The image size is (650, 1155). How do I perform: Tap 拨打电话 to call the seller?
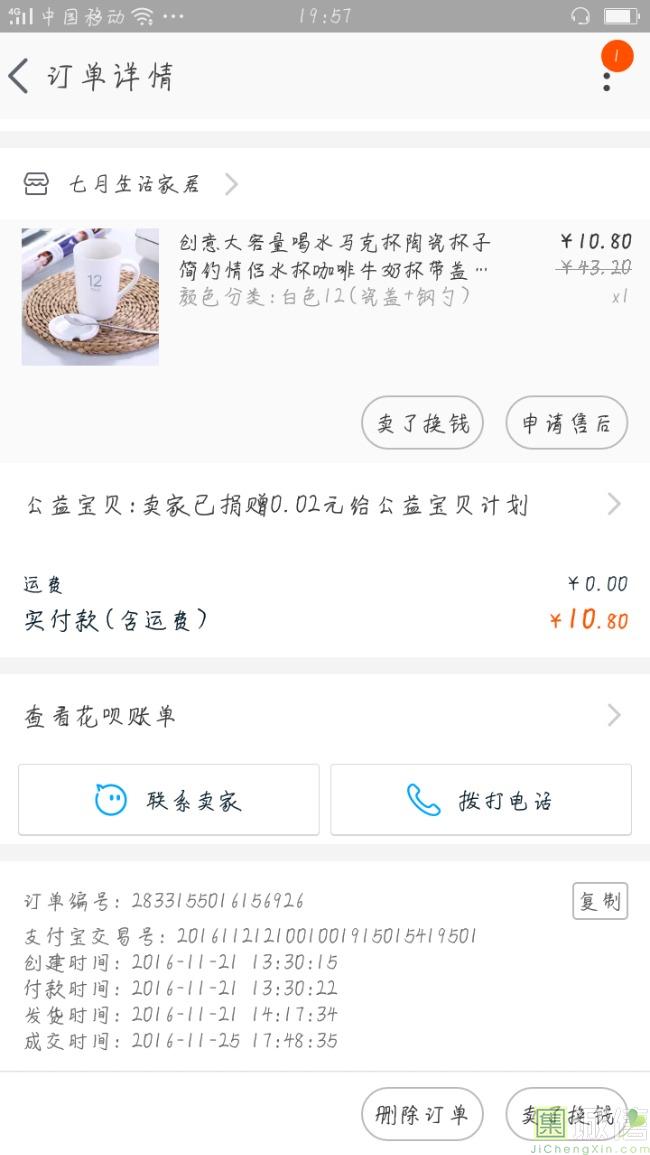[x=481, y=800]
